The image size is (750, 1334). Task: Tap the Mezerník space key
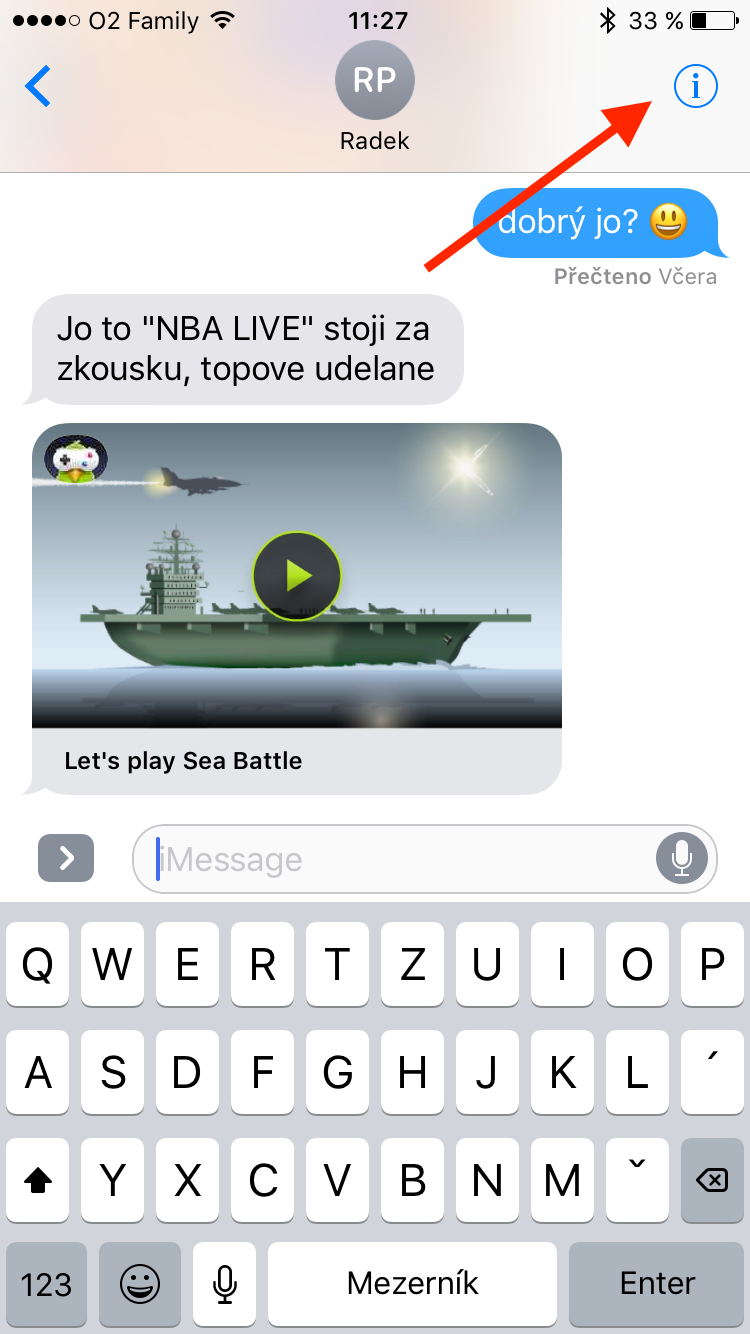click(412, 1283)
